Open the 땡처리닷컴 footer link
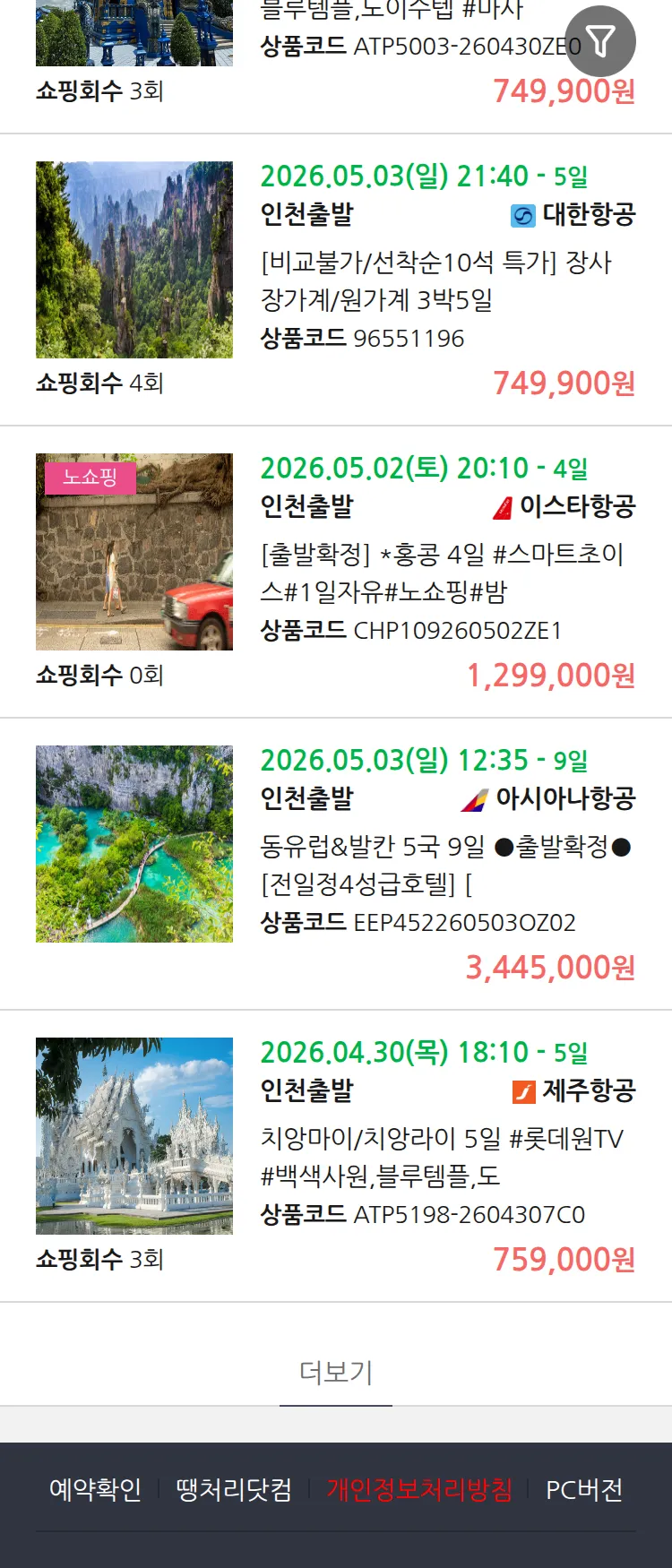 (234, 1489)
